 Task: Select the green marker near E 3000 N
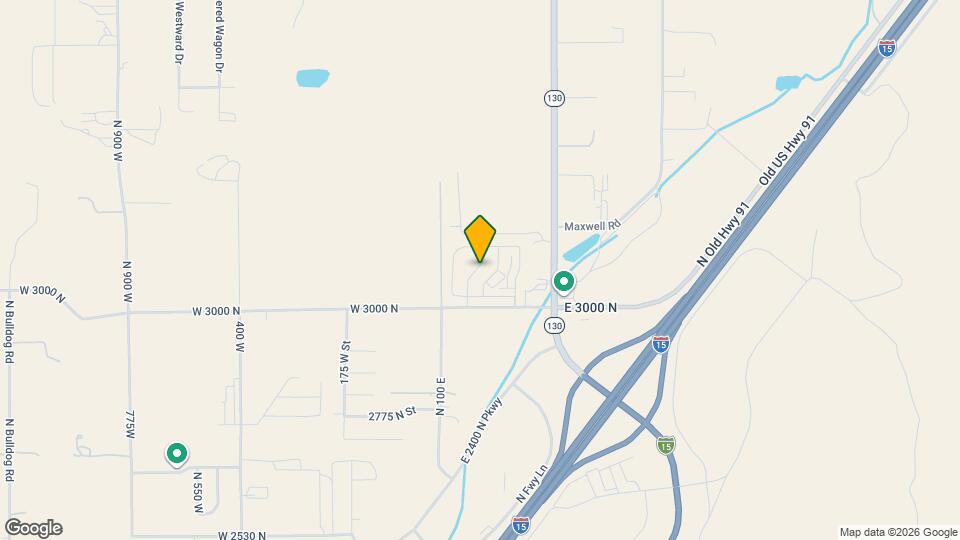(564, 283)
